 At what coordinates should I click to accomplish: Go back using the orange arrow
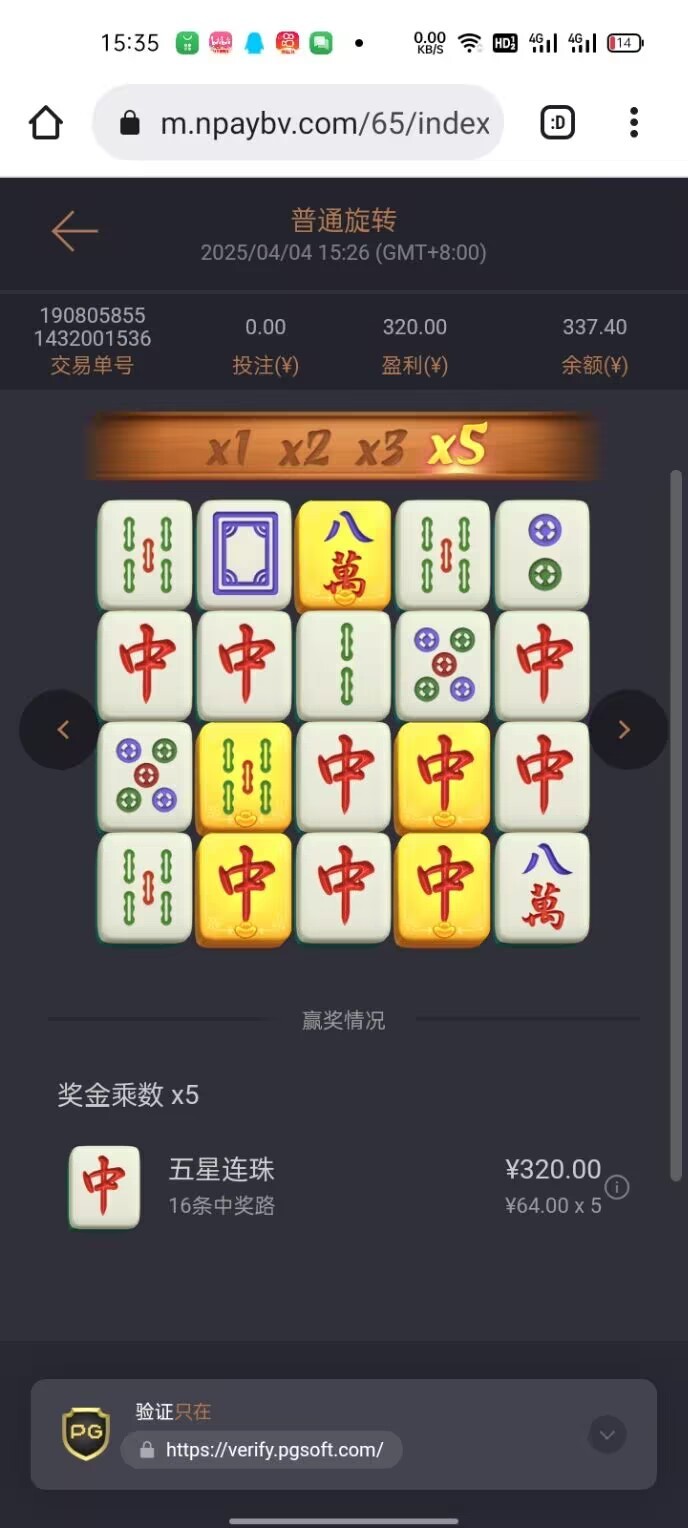(75, 231)
